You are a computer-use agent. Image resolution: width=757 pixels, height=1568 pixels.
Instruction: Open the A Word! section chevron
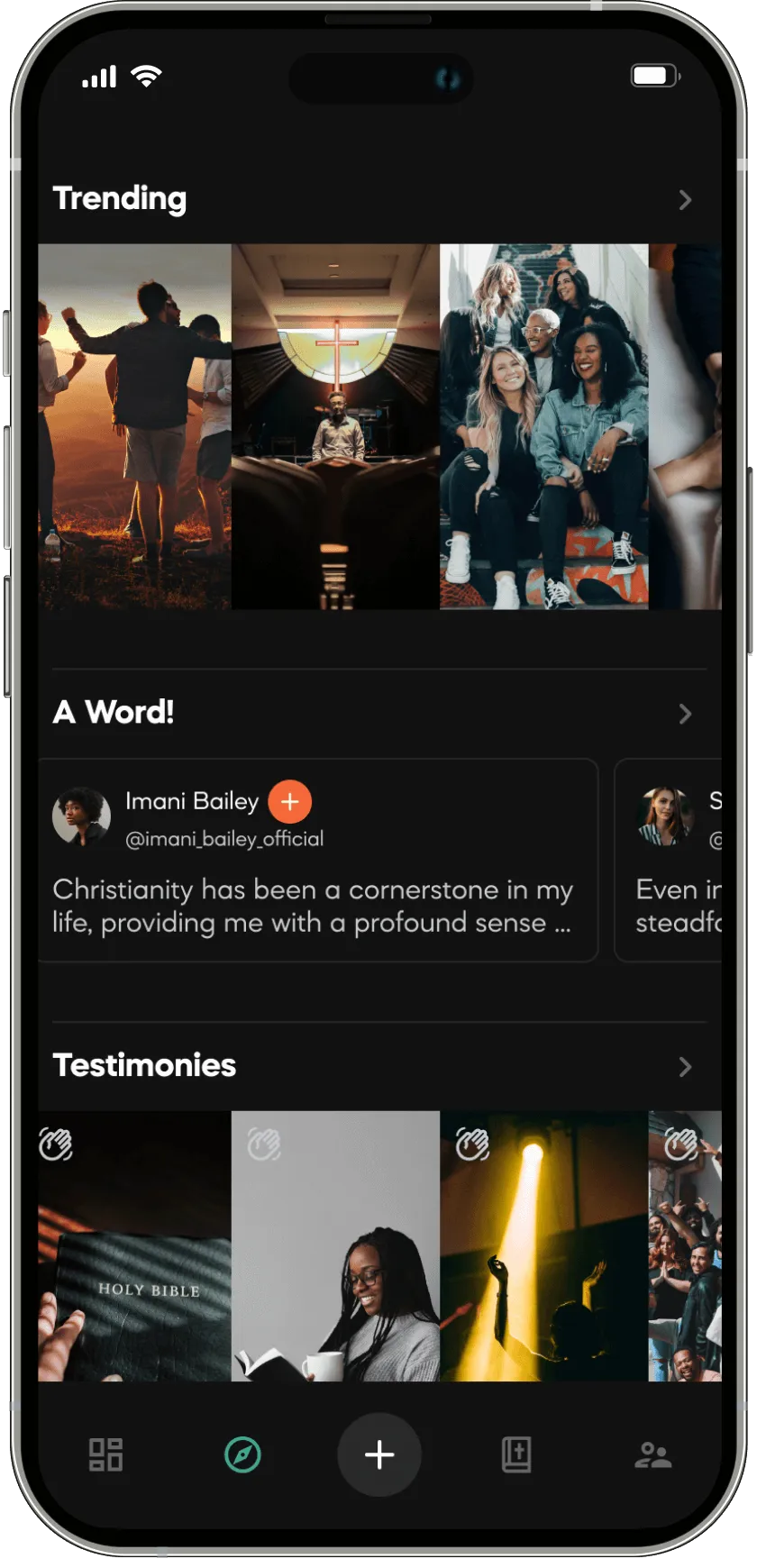click(685, 715)
